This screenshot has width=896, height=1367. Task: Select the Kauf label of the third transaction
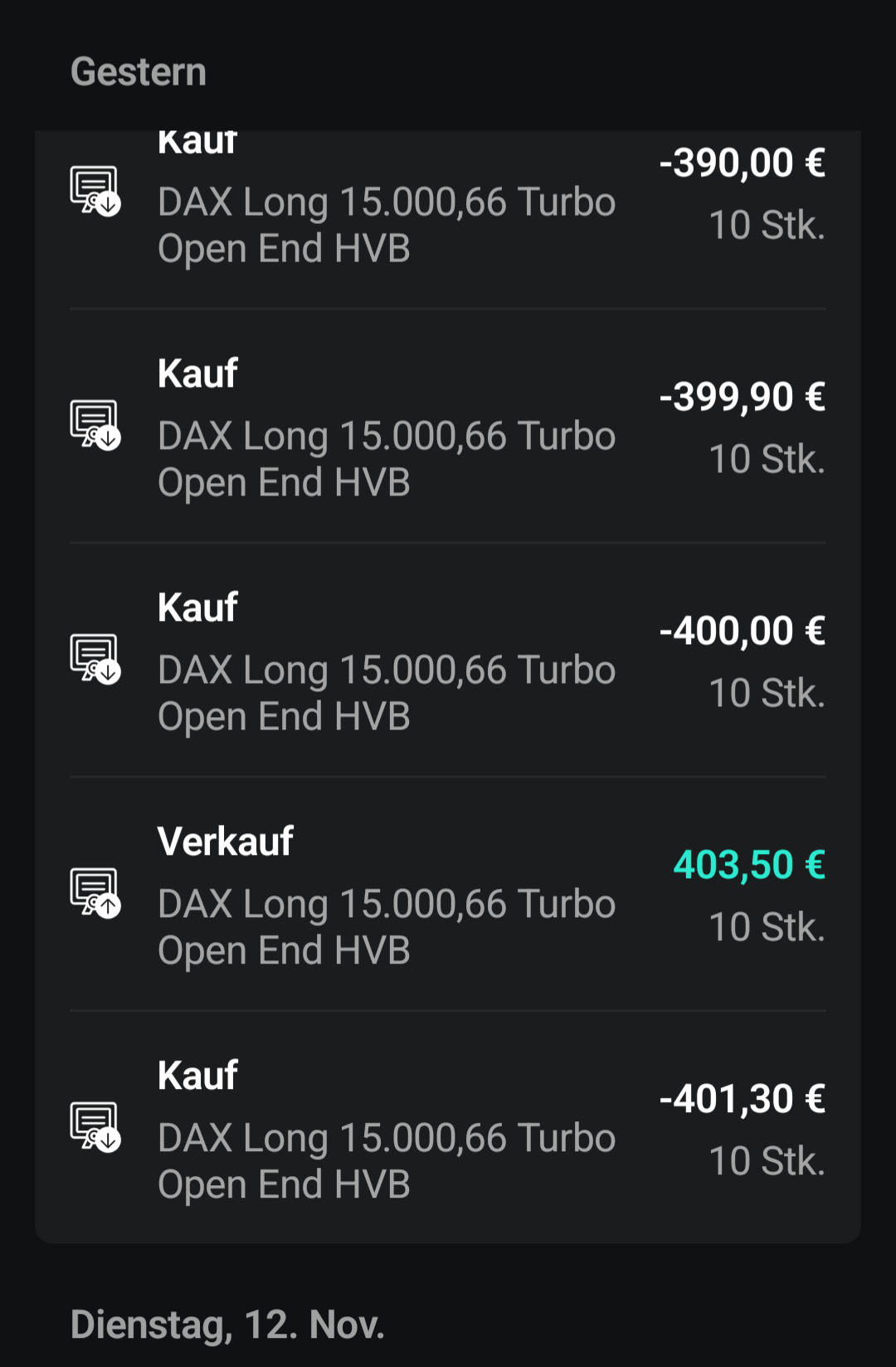pyautogui.click(x=197, y=607)
